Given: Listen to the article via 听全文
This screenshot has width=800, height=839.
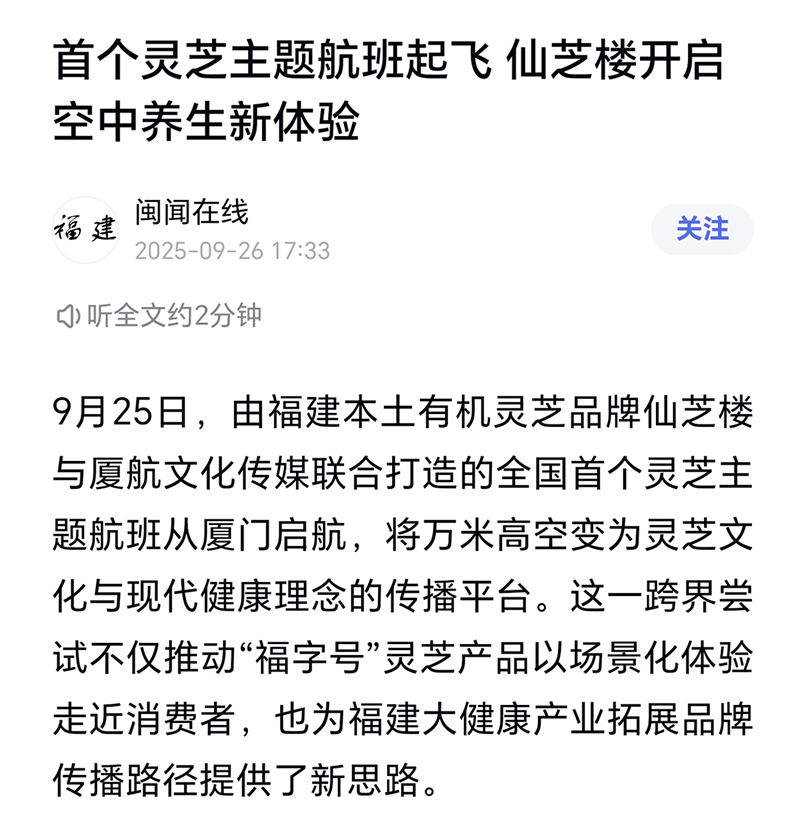Looking at the screenshot, I should click(x=160, y=316).
